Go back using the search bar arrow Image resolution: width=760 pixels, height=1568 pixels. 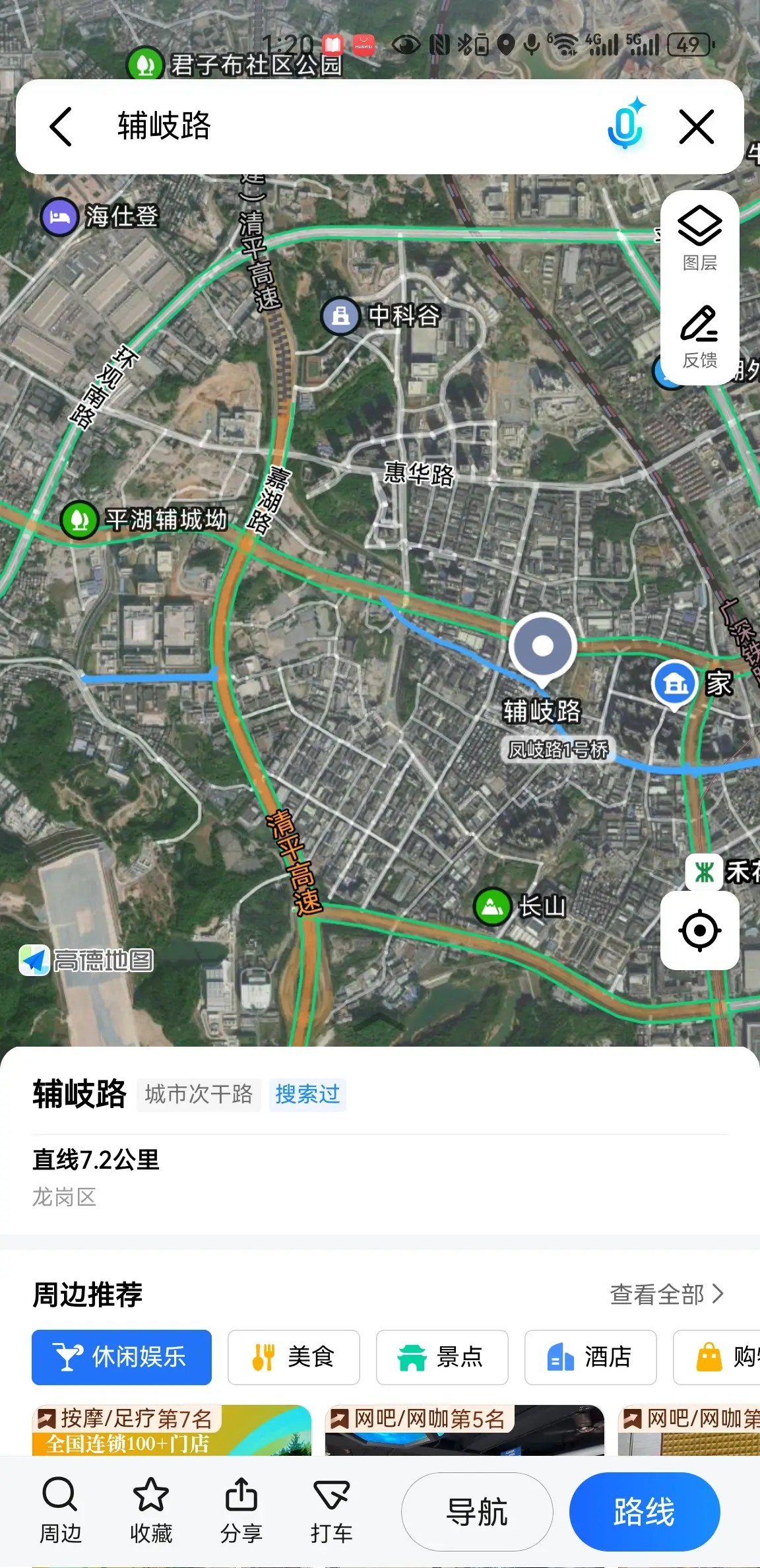tap(61, 126)
